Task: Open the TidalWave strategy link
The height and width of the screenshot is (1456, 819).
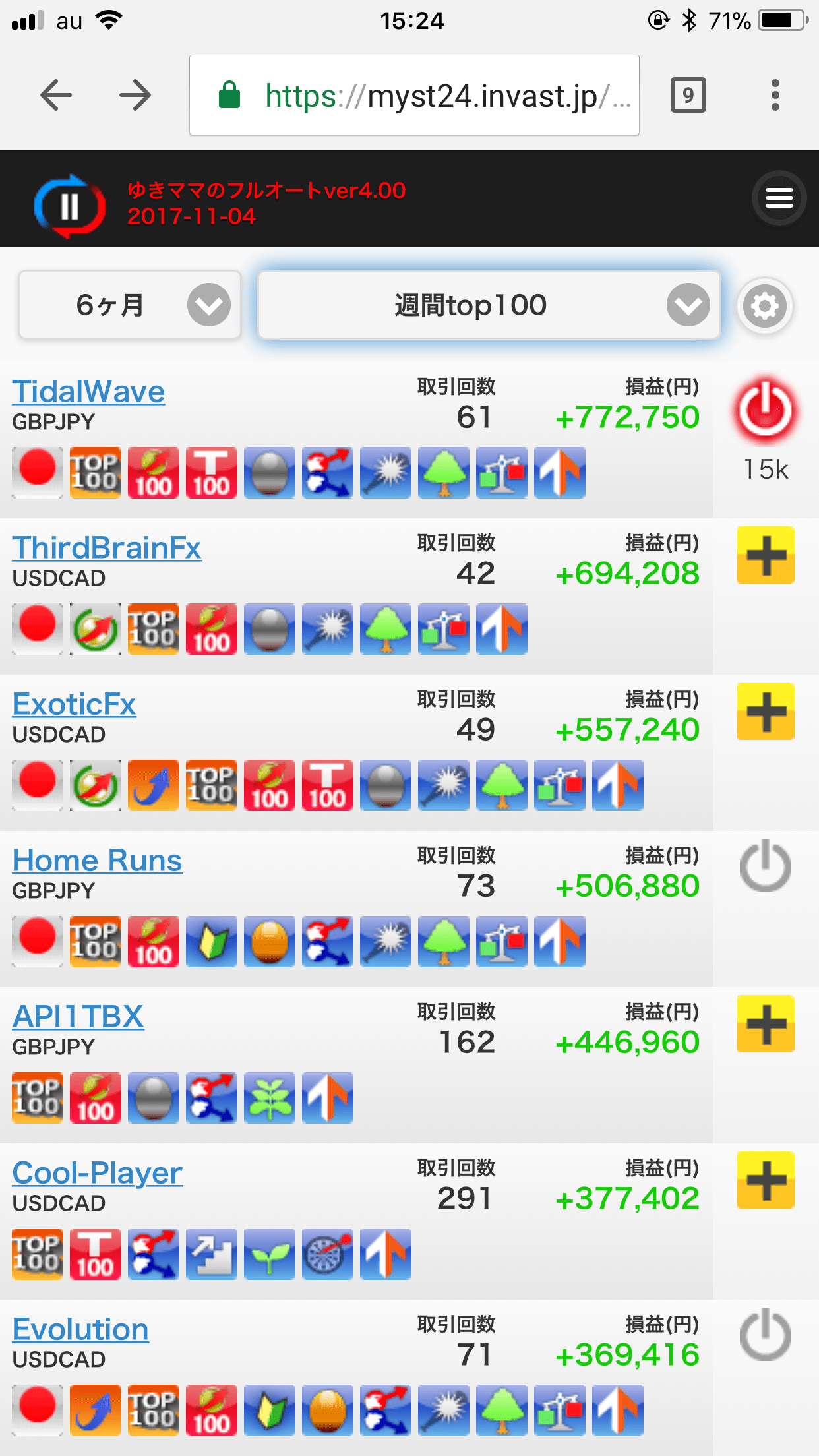Action: [88, 392]
